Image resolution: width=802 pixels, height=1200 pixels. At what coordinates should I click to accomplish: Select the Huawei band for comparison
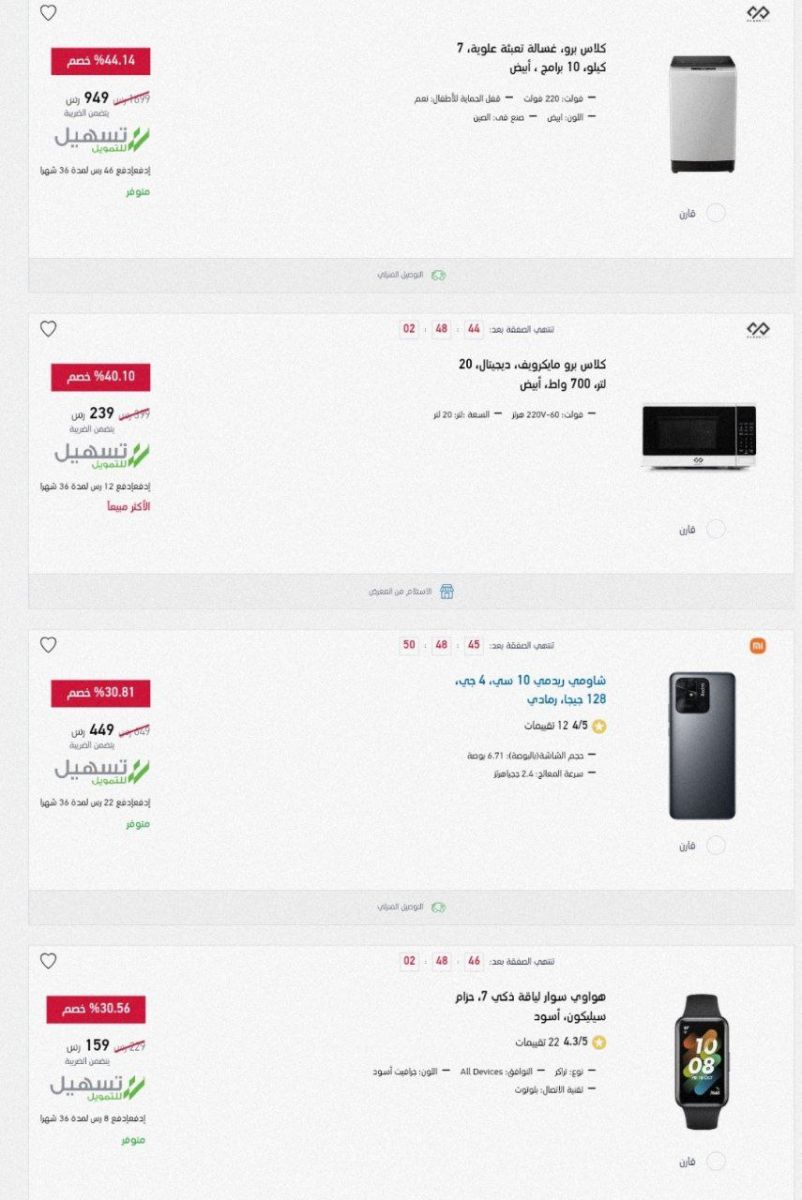click(716, 1161)
